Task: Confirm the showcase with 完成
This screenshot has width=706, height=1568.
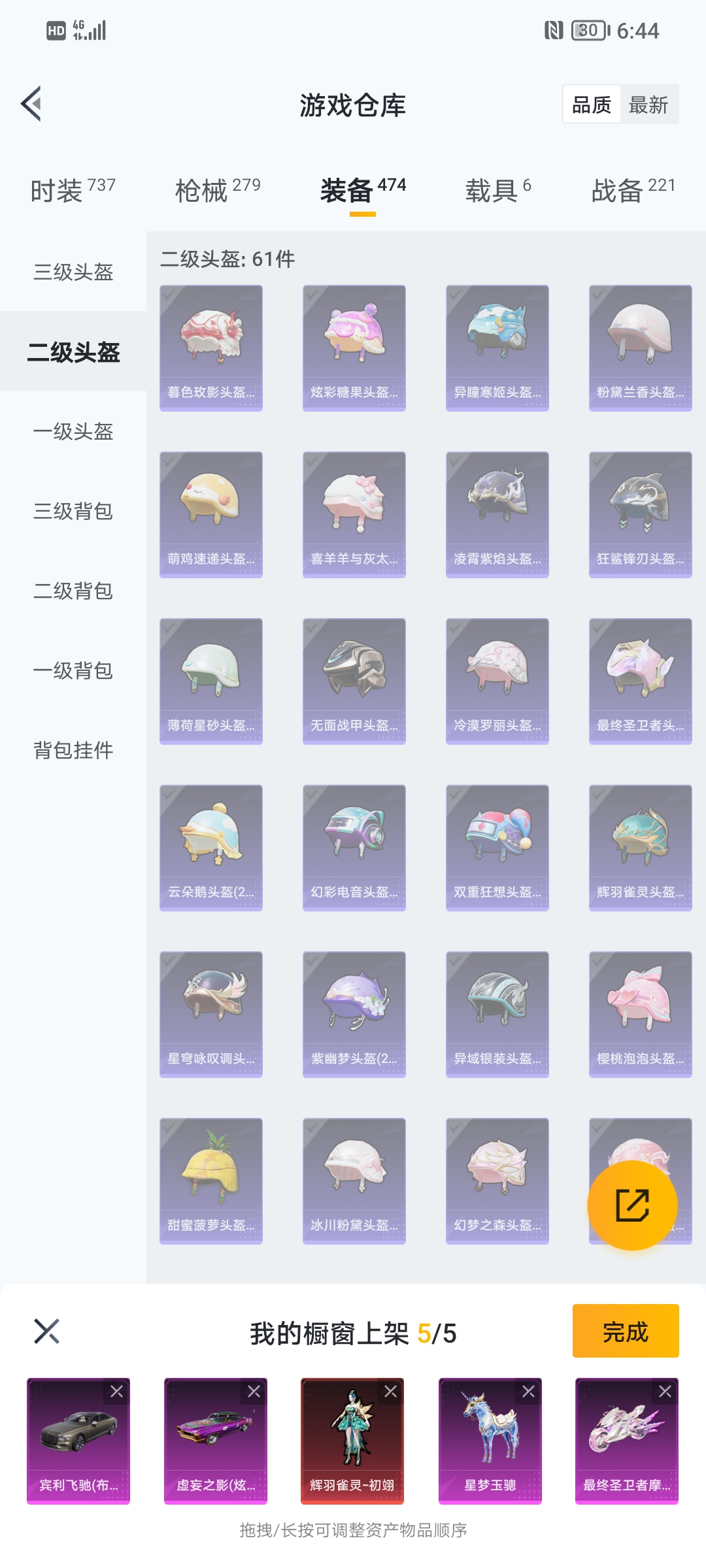Action: coord(625,1331)
